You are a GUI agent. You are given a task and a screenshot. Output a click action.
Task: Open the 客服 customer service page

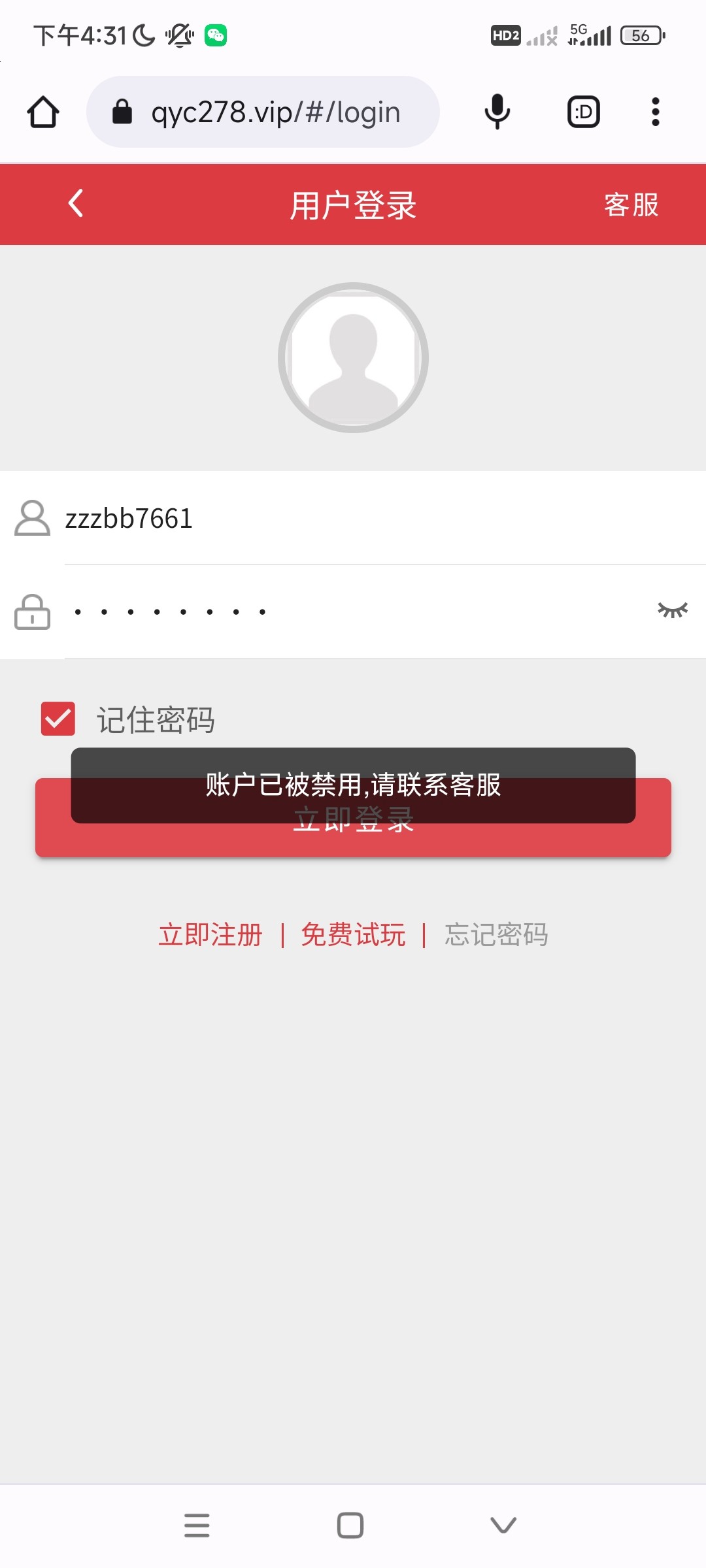pyautogui.click(x=631, y=204)
